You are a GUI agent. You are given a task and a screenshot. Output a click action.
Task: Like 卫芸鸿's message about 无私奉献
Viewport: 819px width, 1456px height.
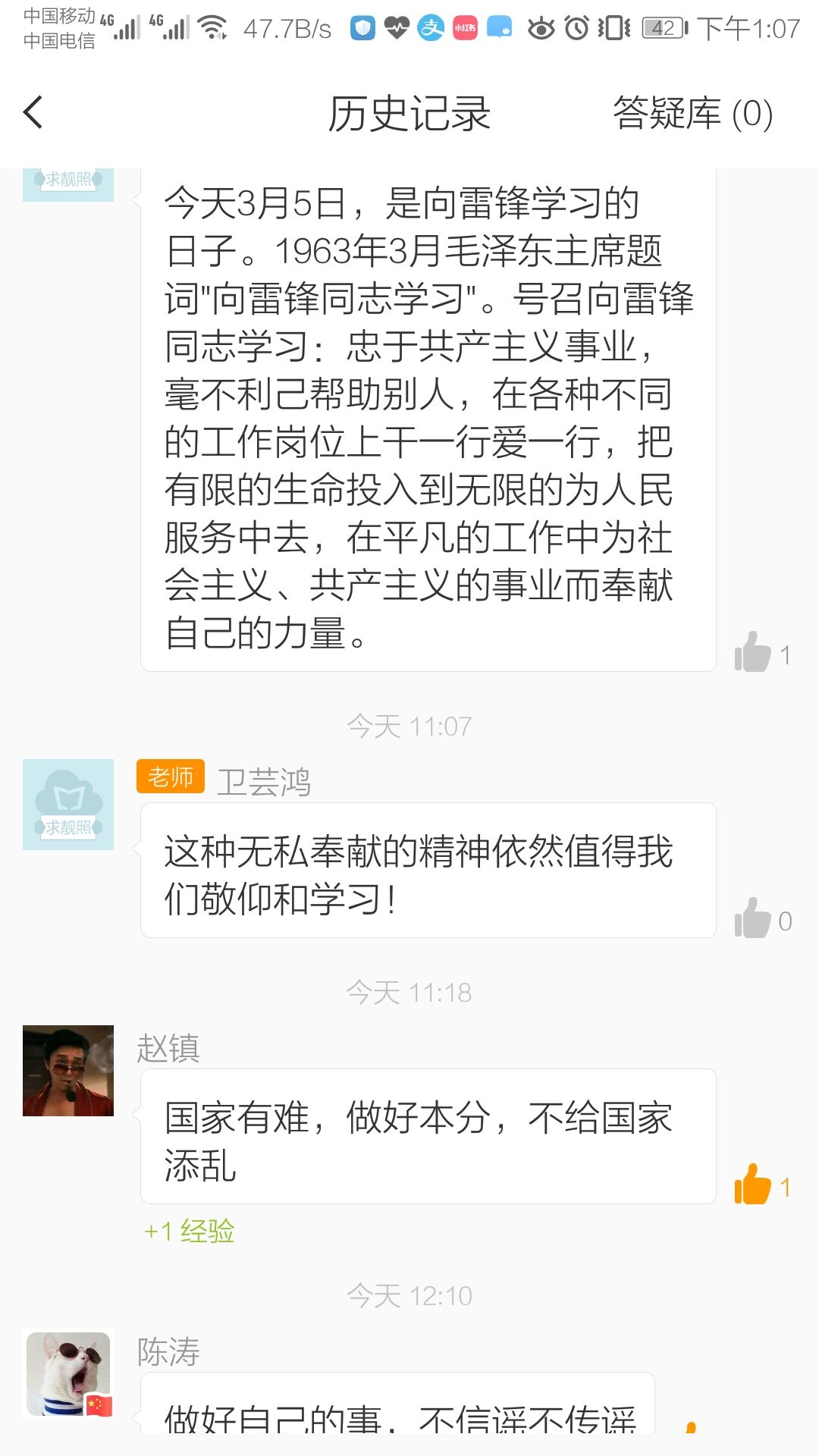point(752,919)
